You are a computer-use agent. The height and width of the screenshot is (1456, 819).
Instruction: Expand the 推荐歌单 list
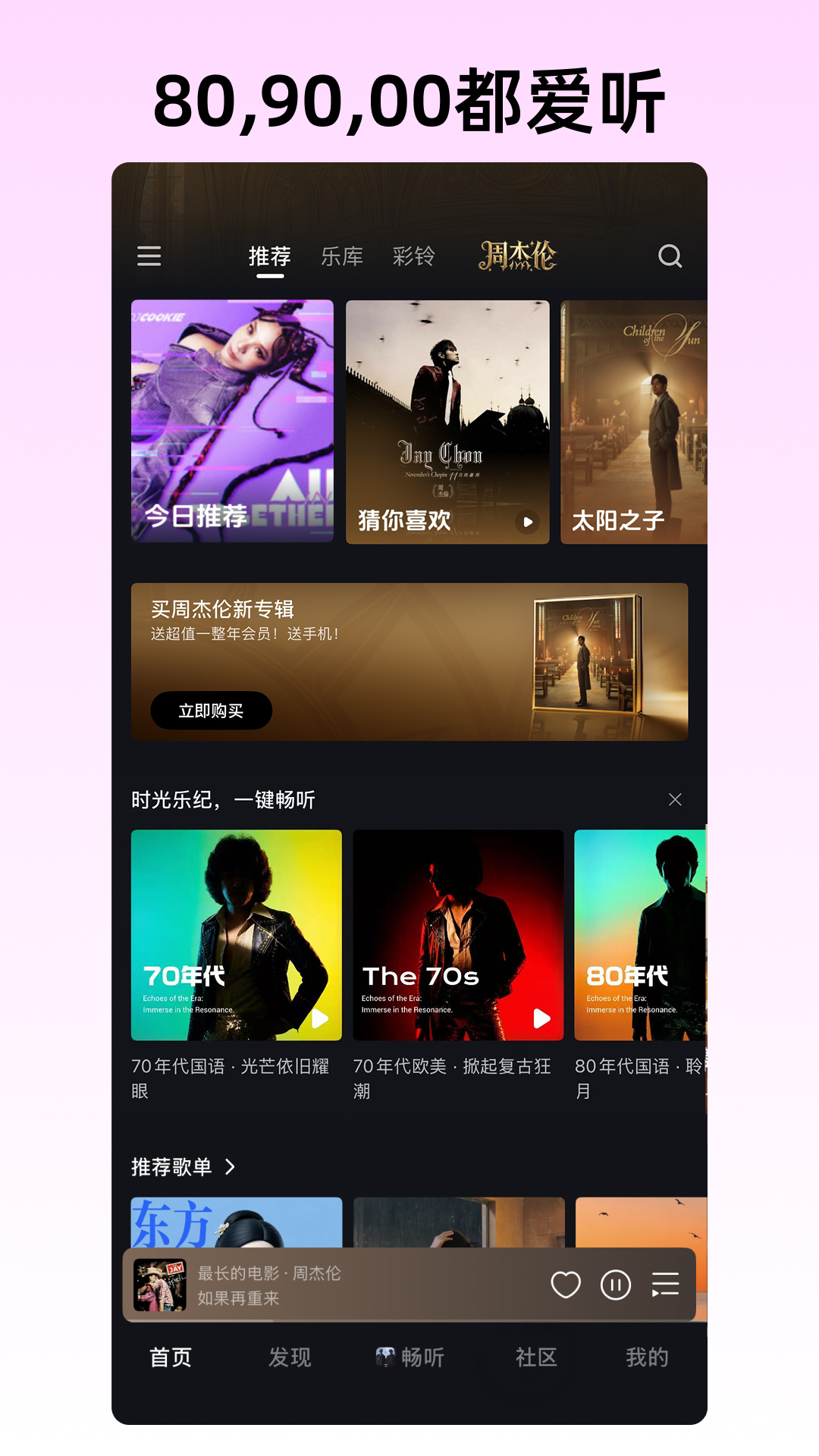click(231, 1168)
